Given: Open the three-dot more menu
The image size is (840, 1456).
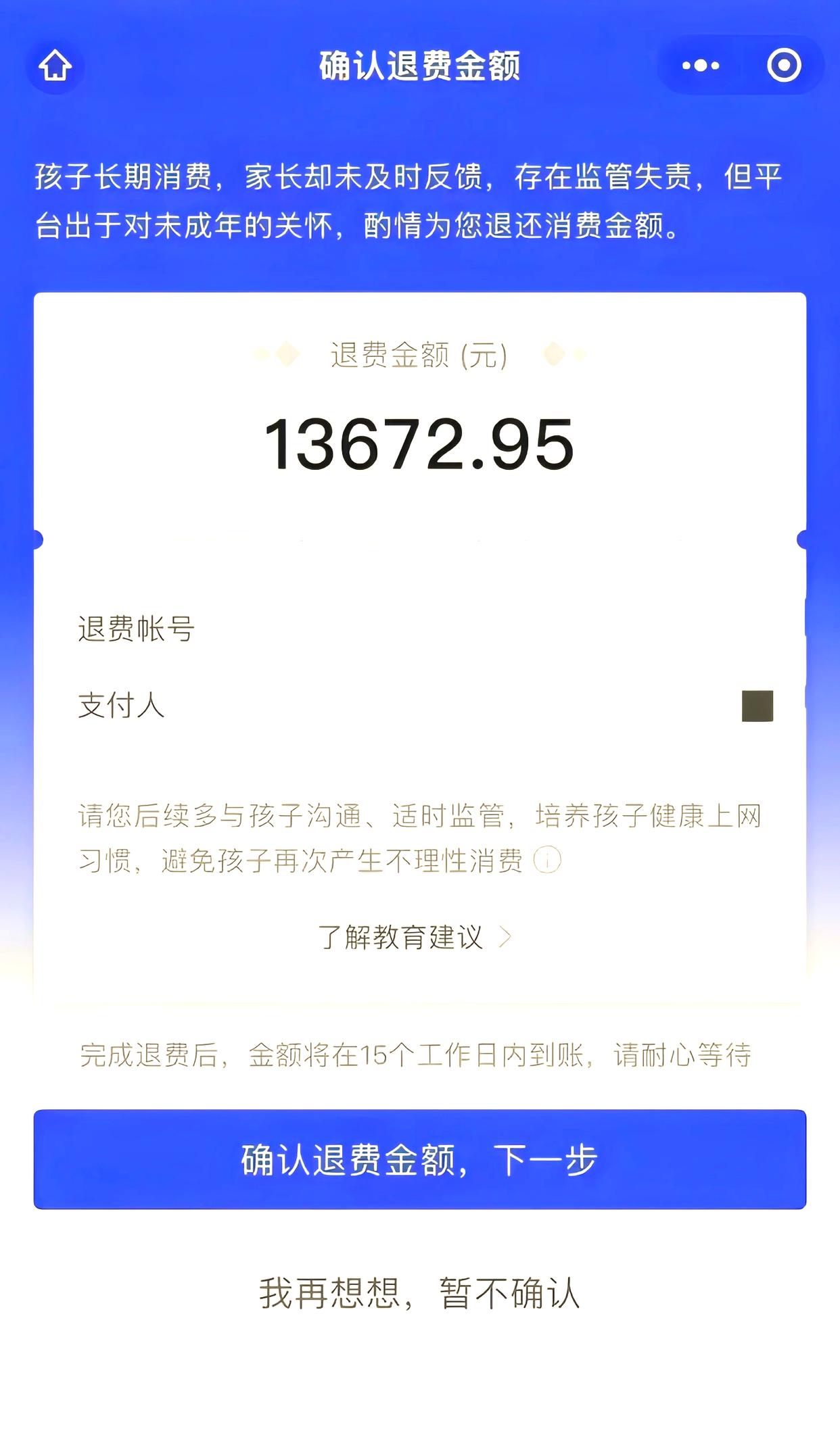Looking at the screenshot, I should click(x=701, y=66).
